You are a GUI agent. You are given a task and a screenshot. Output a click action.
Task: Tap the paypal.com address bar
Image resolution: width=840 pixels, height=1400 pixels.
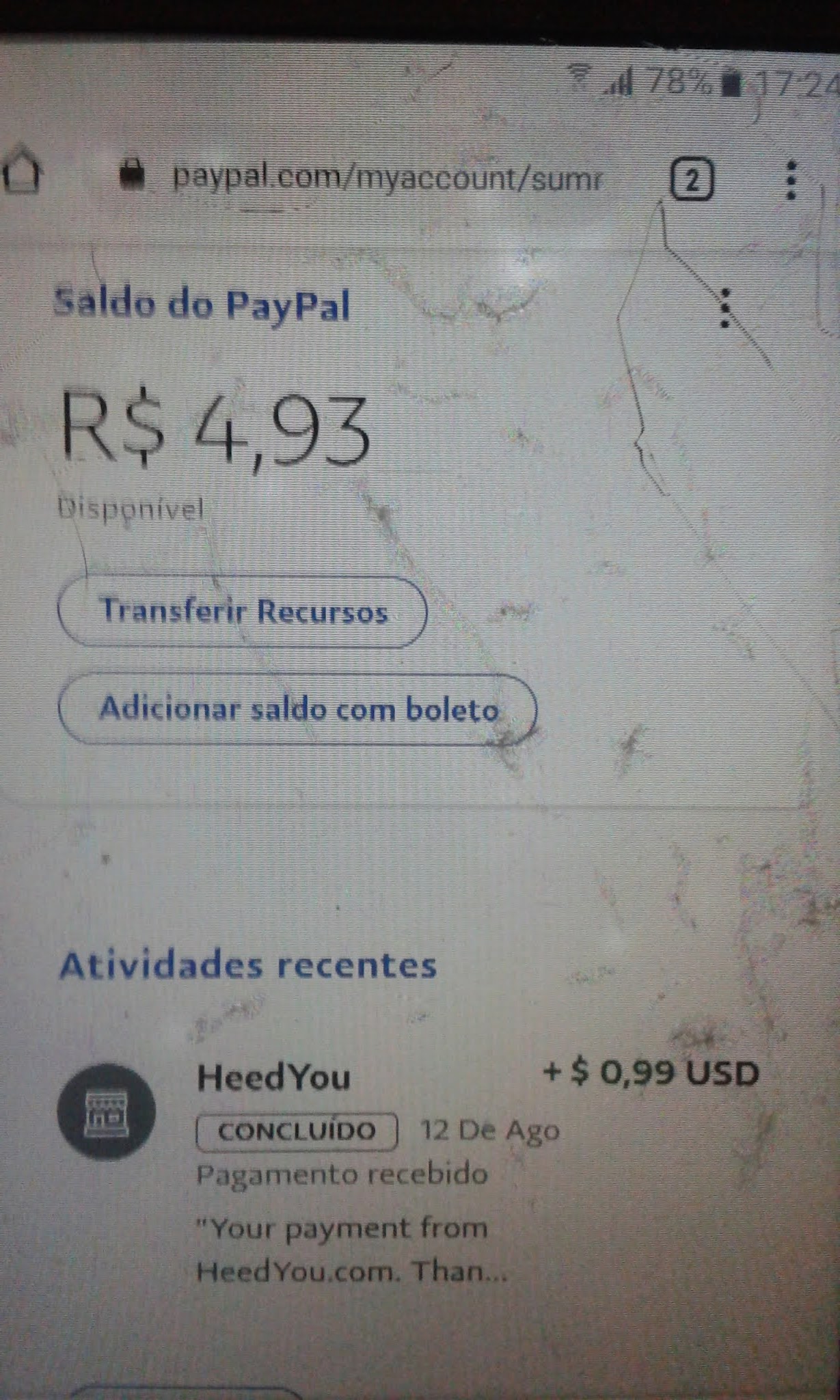point(386,179)
